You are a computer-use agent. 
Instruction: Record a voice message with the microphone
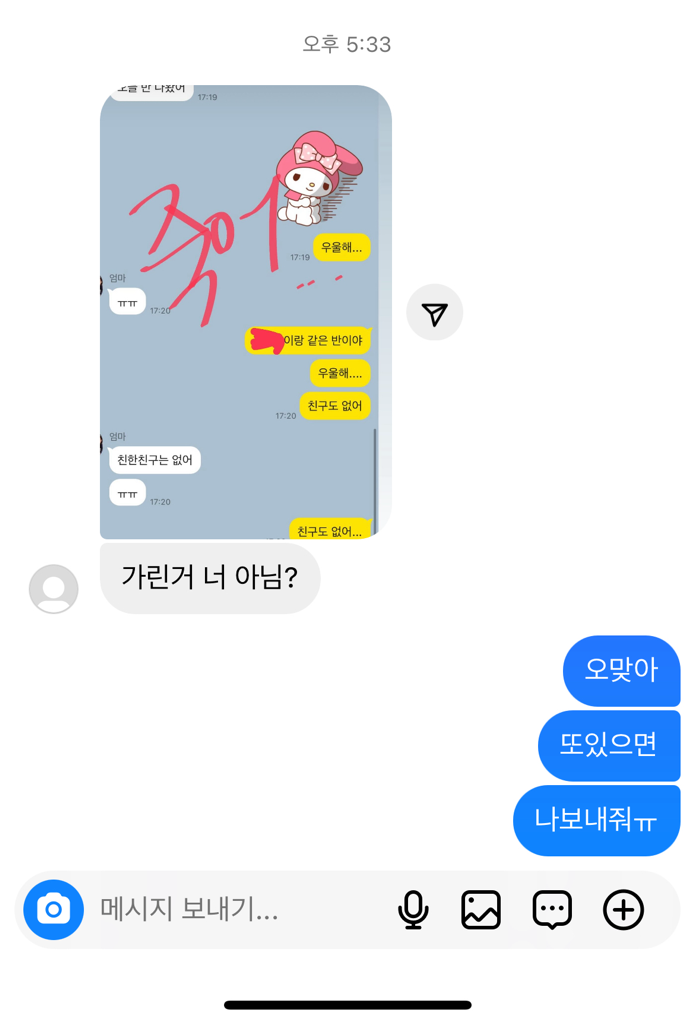pos(413,910)
